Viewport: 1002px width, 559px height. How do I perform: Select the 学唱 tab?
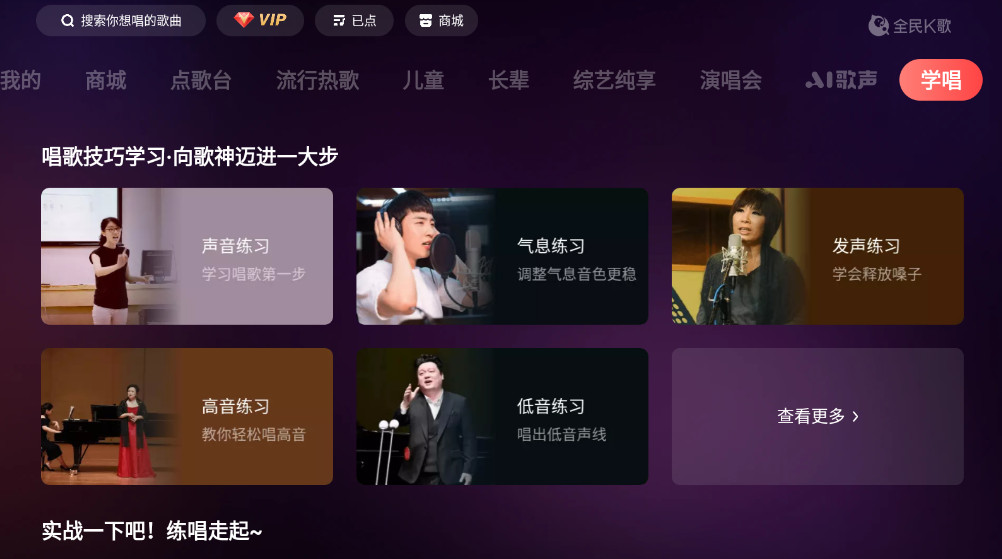941,81
